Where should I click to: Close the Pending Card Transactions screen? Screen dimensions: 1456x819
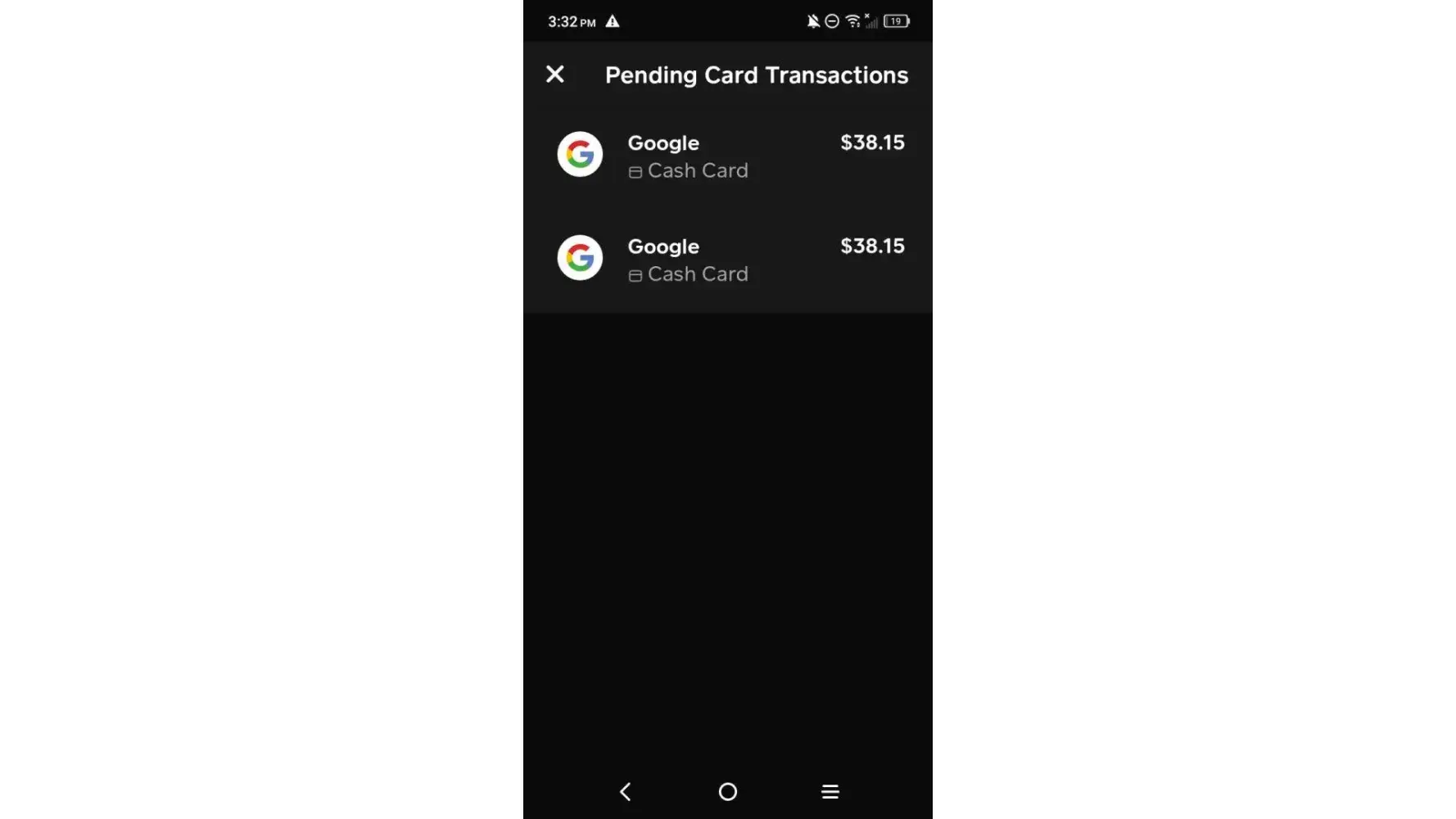click(554, 75)
